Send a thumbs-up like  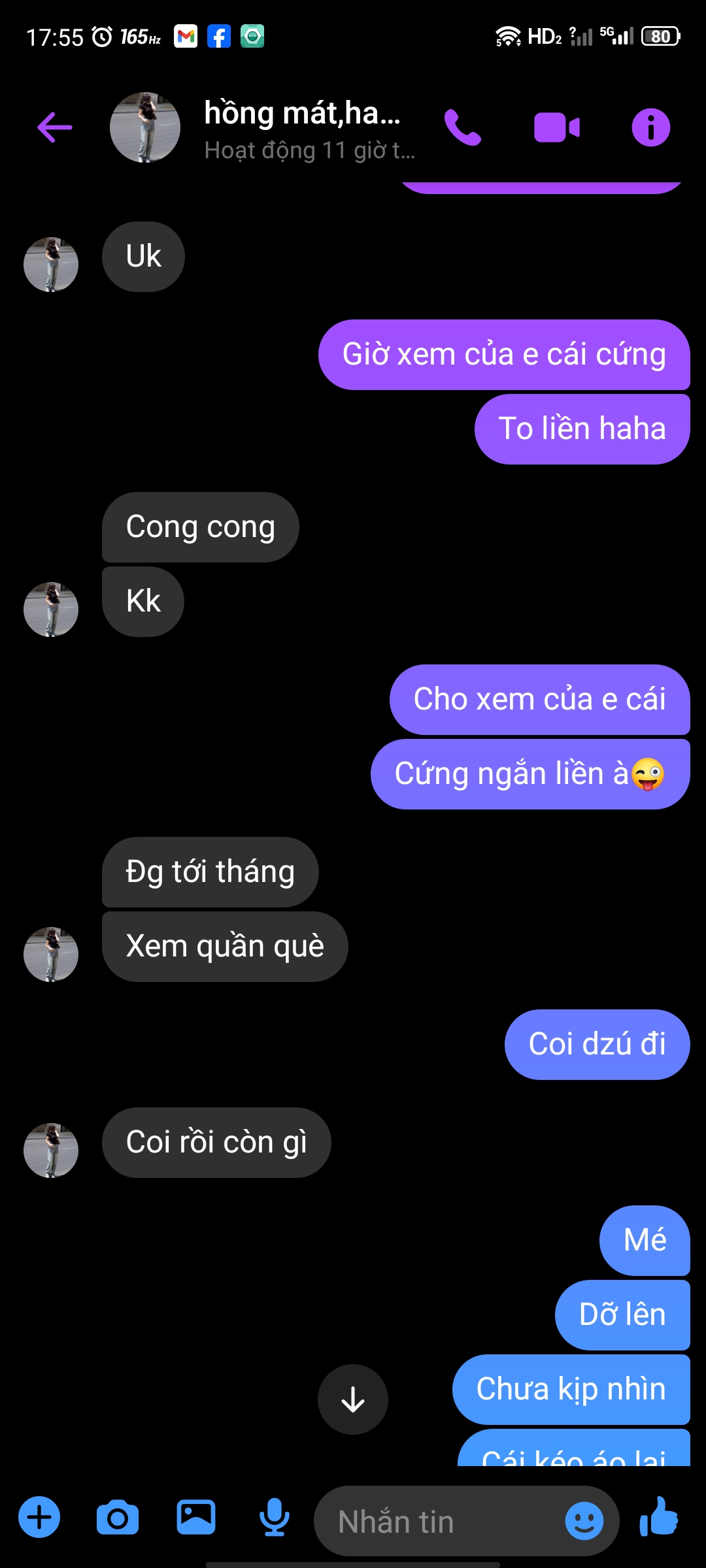click(659, 1517)
